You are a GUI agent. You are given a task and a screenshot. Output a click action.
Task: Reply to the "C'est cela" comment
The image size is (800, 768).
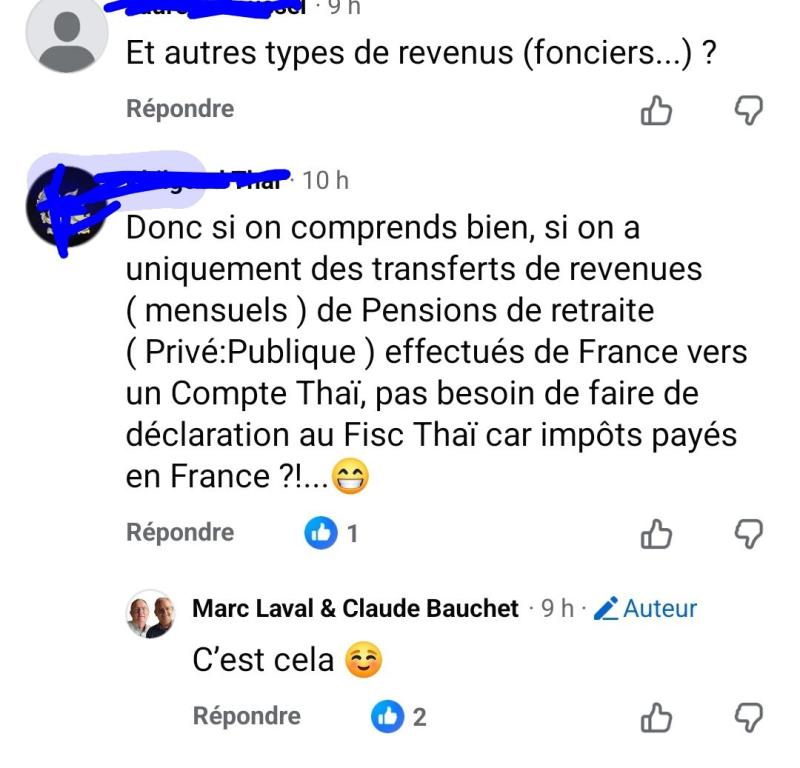[x=246, y=716]
